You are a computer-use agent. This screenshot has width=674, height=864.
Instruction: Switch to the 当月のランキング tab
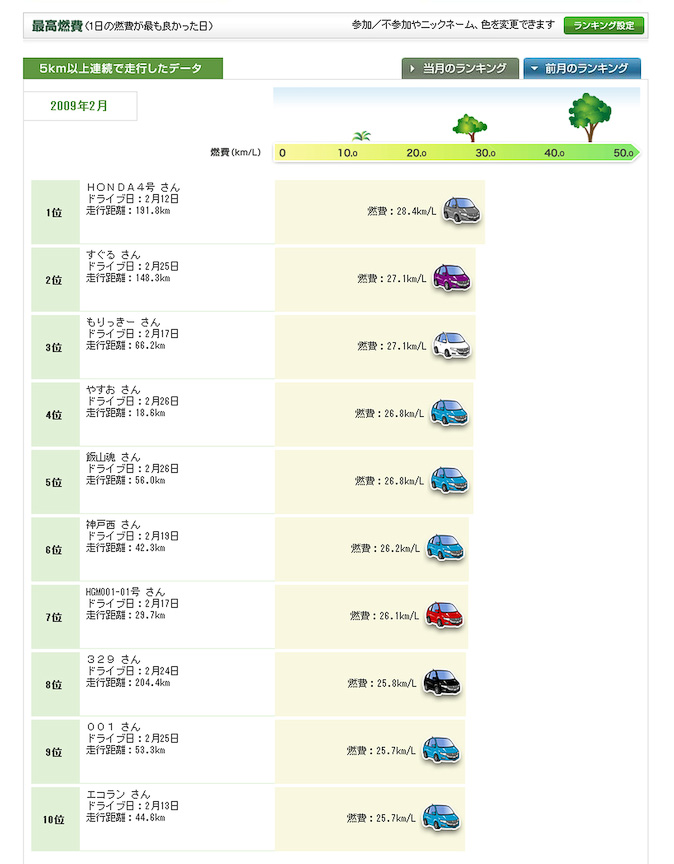coord(460,69)
